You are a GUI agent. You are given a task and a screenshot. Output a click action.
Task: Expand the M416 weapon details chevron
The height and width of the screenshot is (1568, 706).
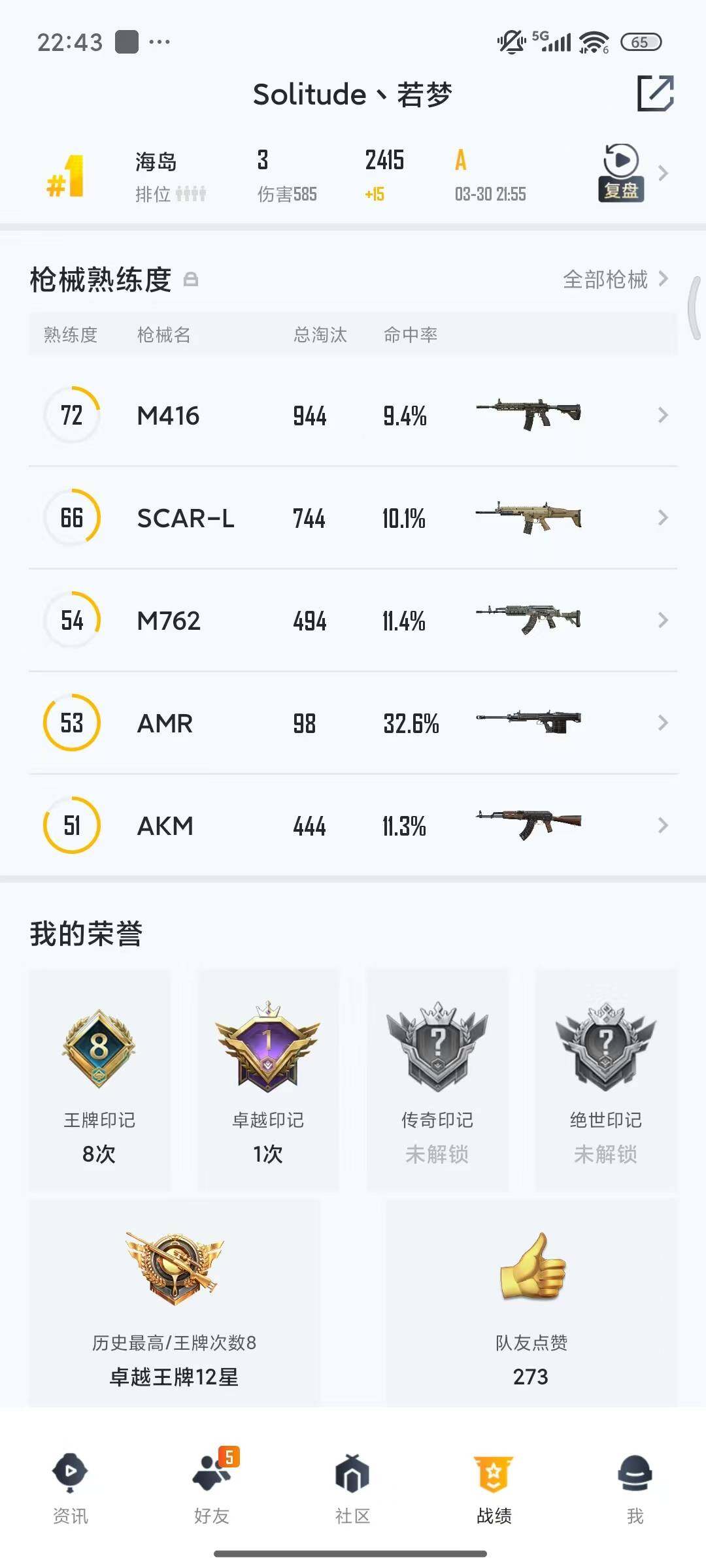pyautogui.click(x=663, y=415)
